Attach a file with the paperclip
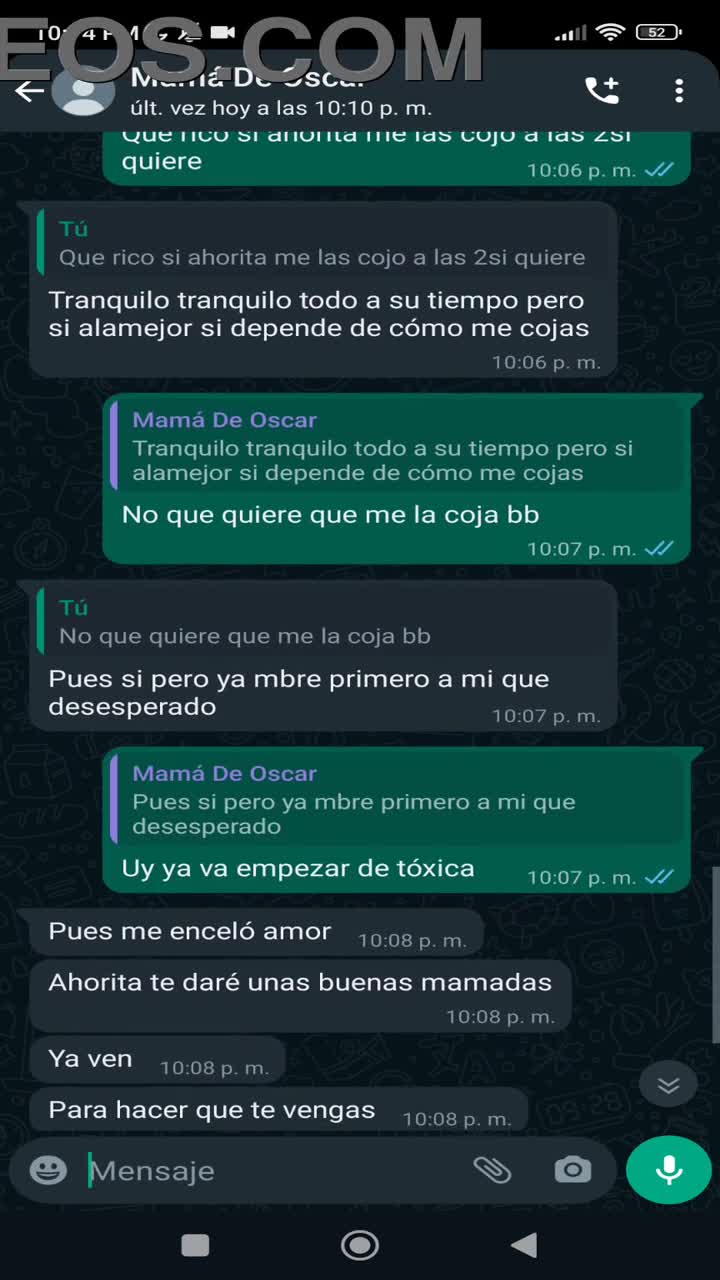This screenshot has height=1280, width=720. point(492,1170)
